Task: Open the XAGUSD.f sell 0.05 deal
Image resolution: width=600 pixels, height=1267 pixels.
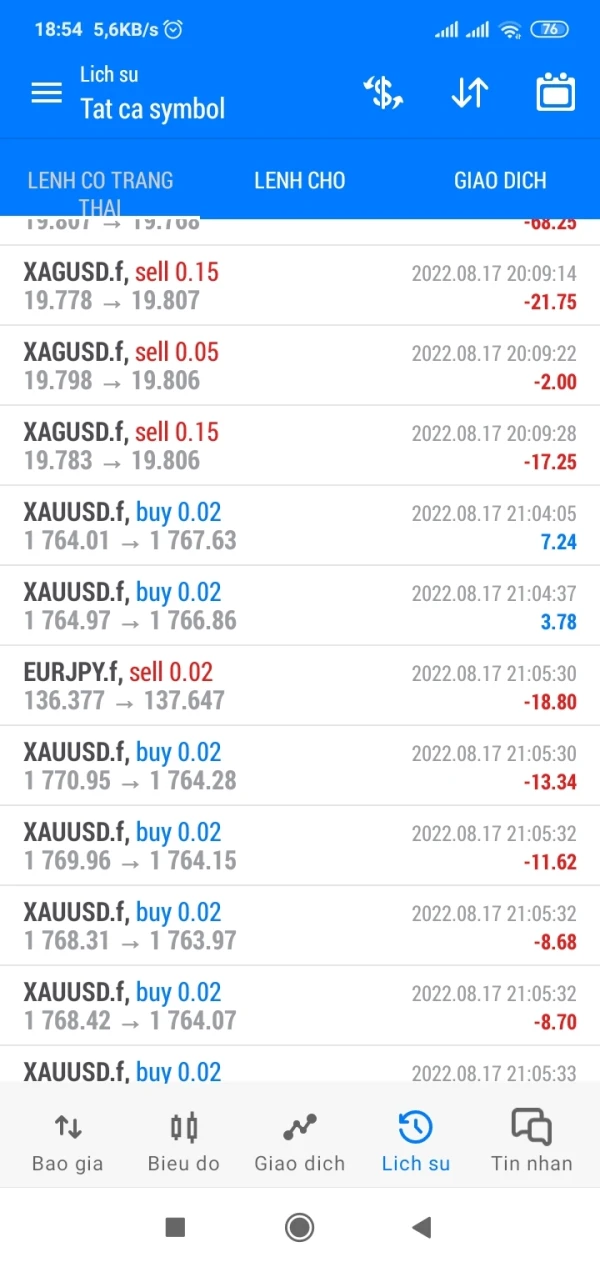Action: click(300, 366)
